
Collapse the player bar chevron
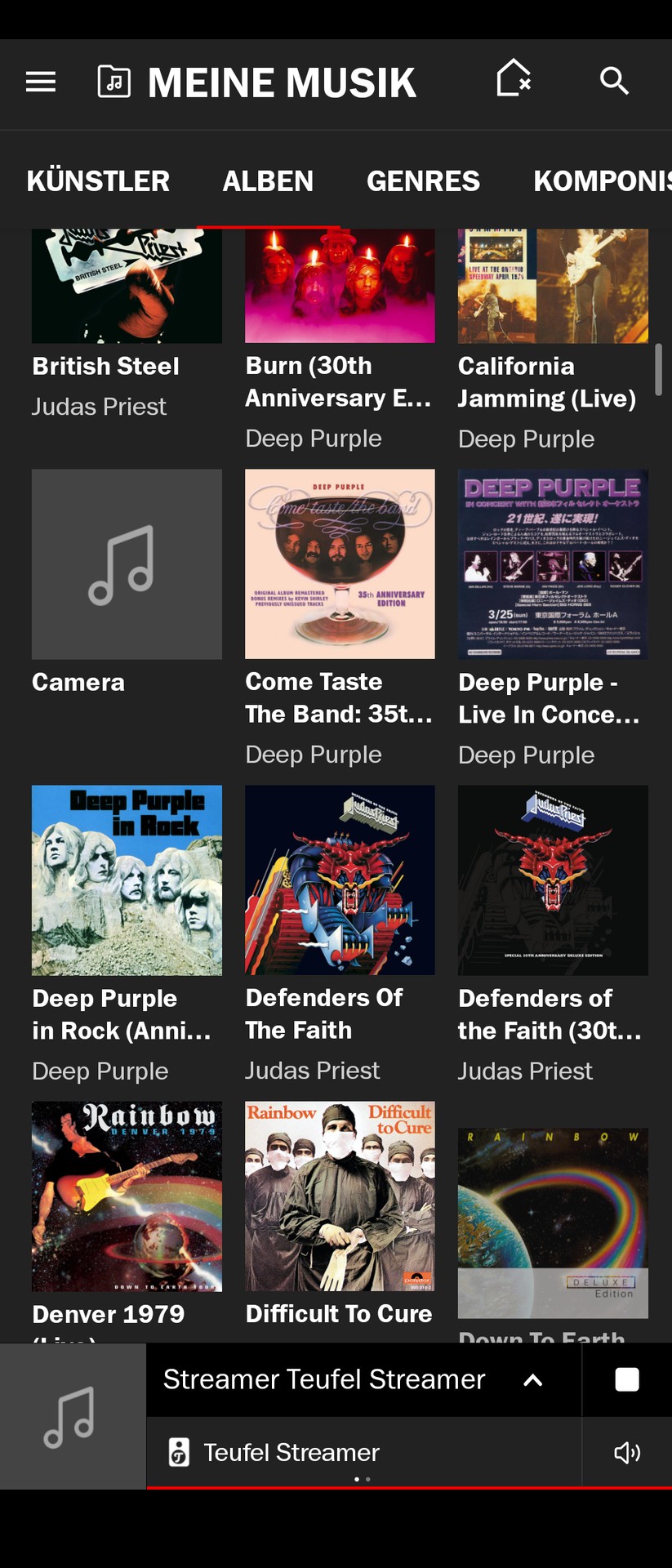pos(532,1379)
